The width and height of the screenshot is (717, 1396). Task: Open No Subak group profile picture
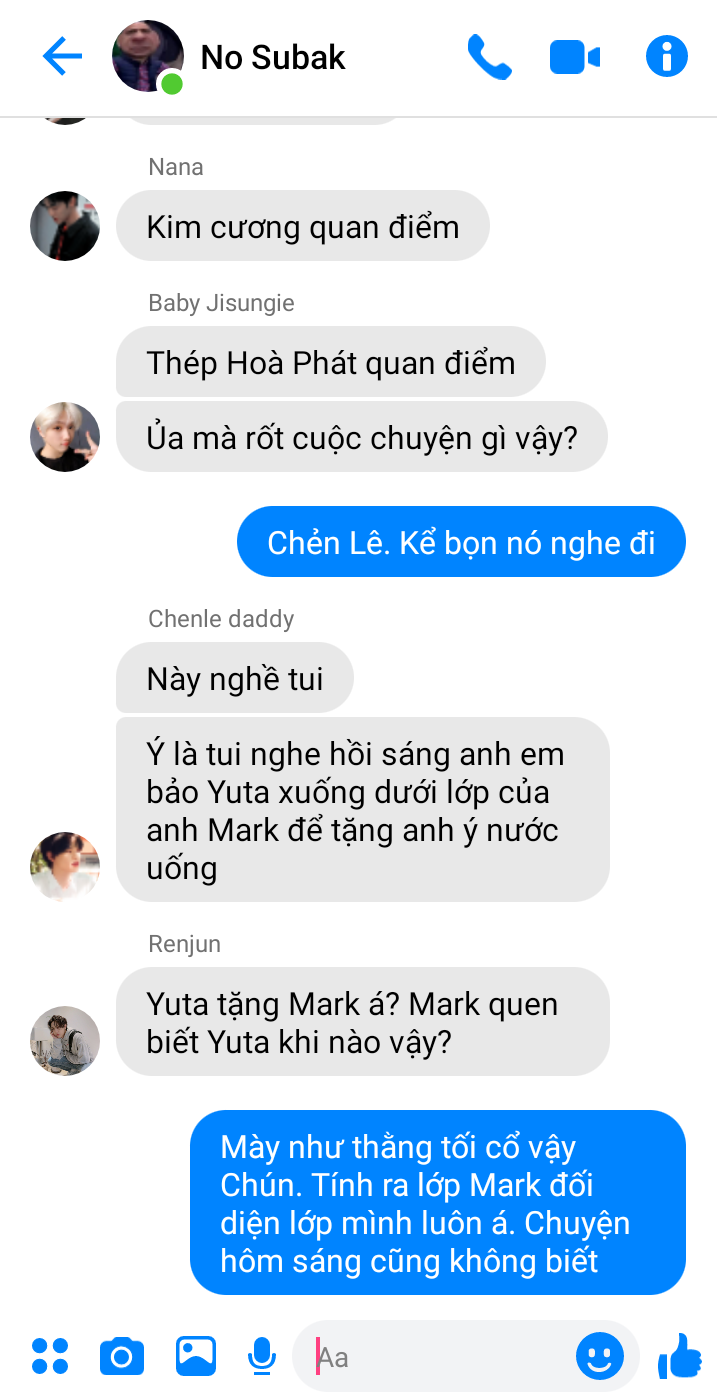[x=147, y=57]
